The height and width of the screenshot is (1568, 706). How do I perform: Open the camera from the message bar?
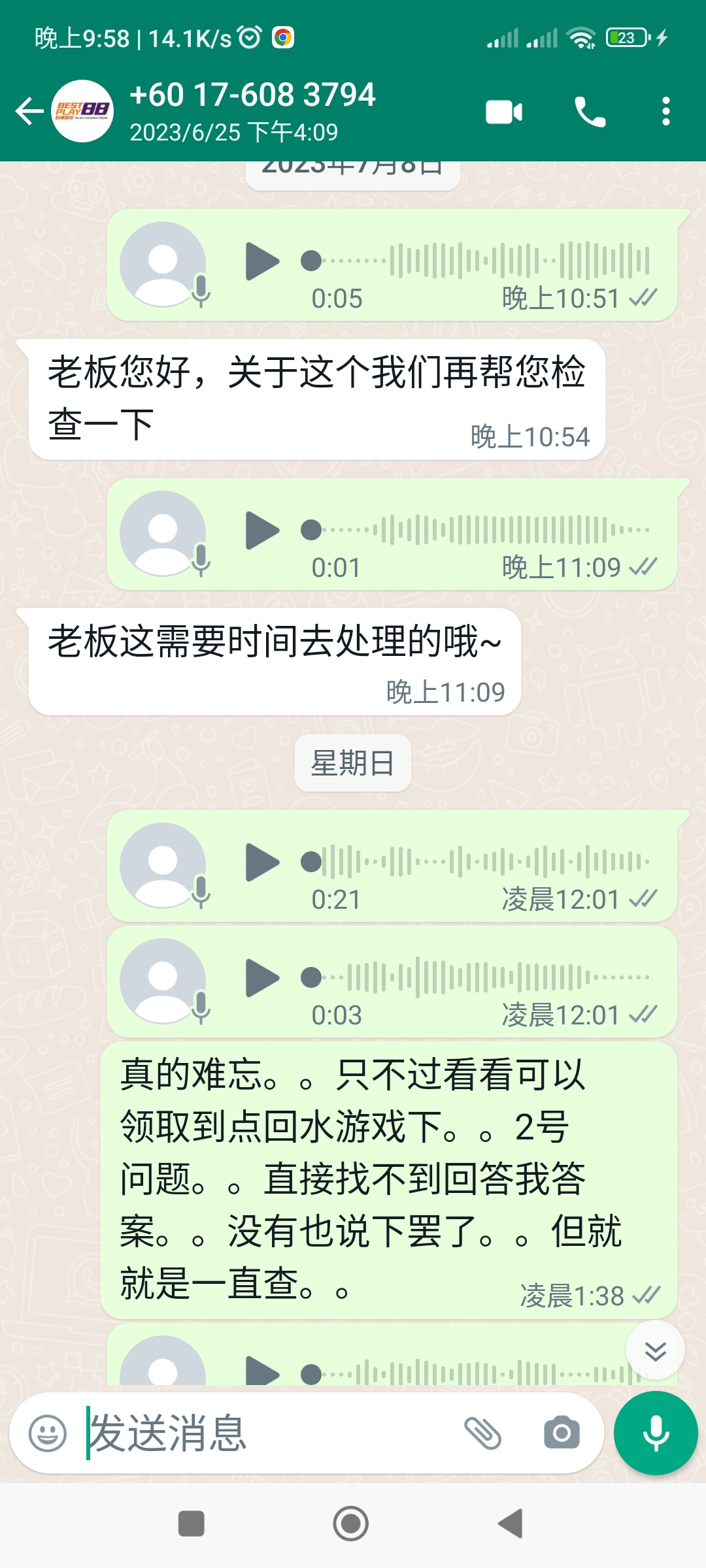[x=561, y=1433]
